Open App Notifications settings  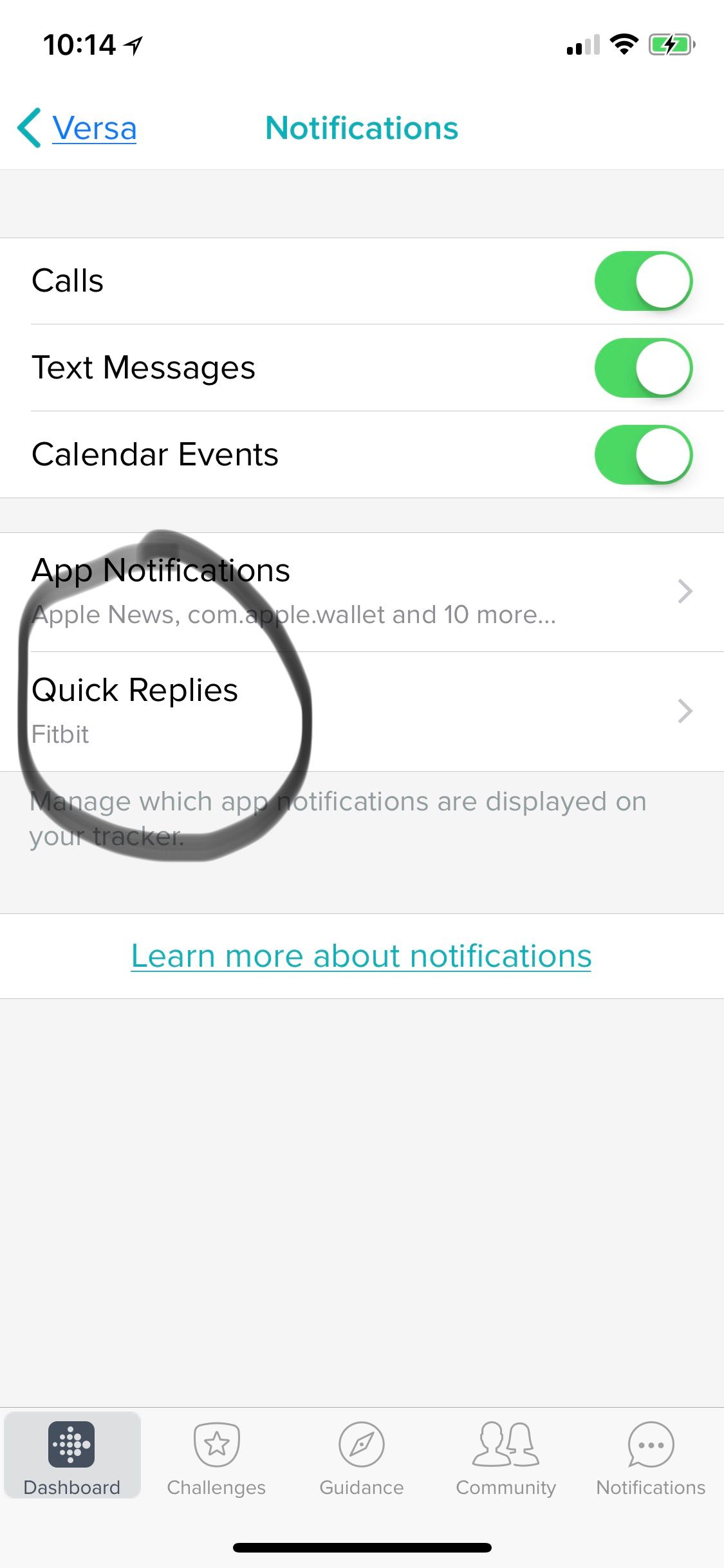pyautogui.click(x=360, y=592)
